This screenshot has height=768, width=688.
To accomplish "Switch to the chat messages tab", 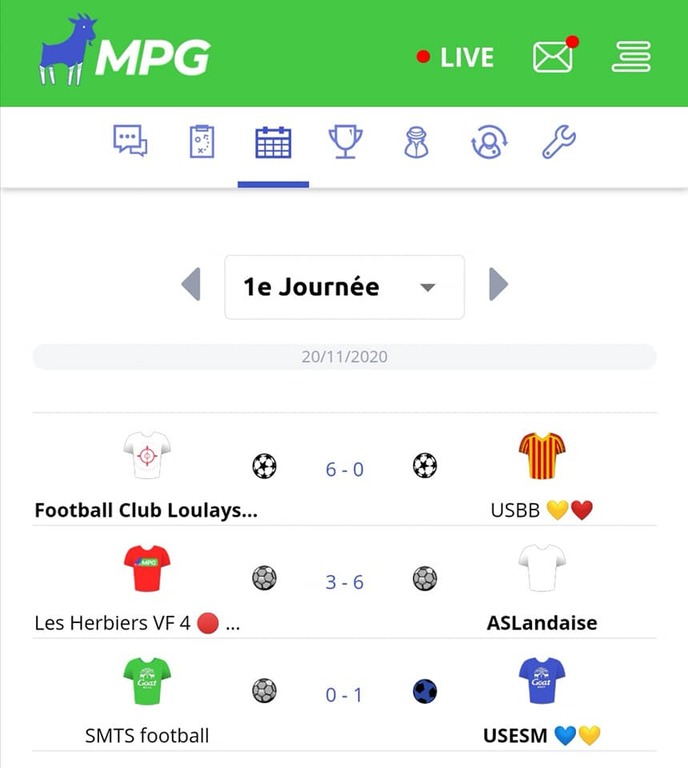I will 130,142.
